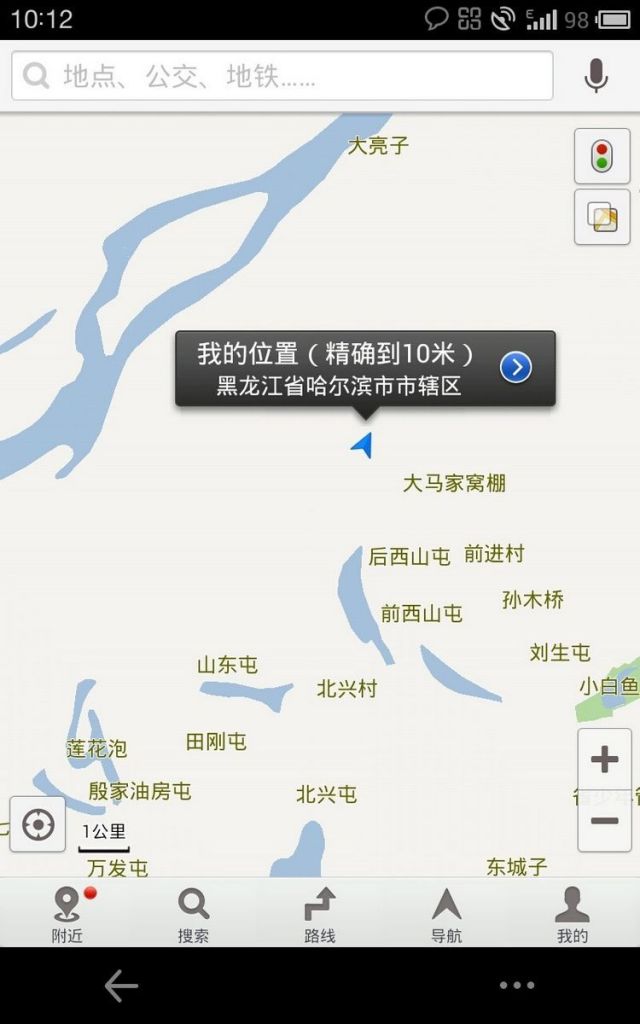Switch to the 我的 tab
The image size is (640, 1024).
[x=572, y=914]
